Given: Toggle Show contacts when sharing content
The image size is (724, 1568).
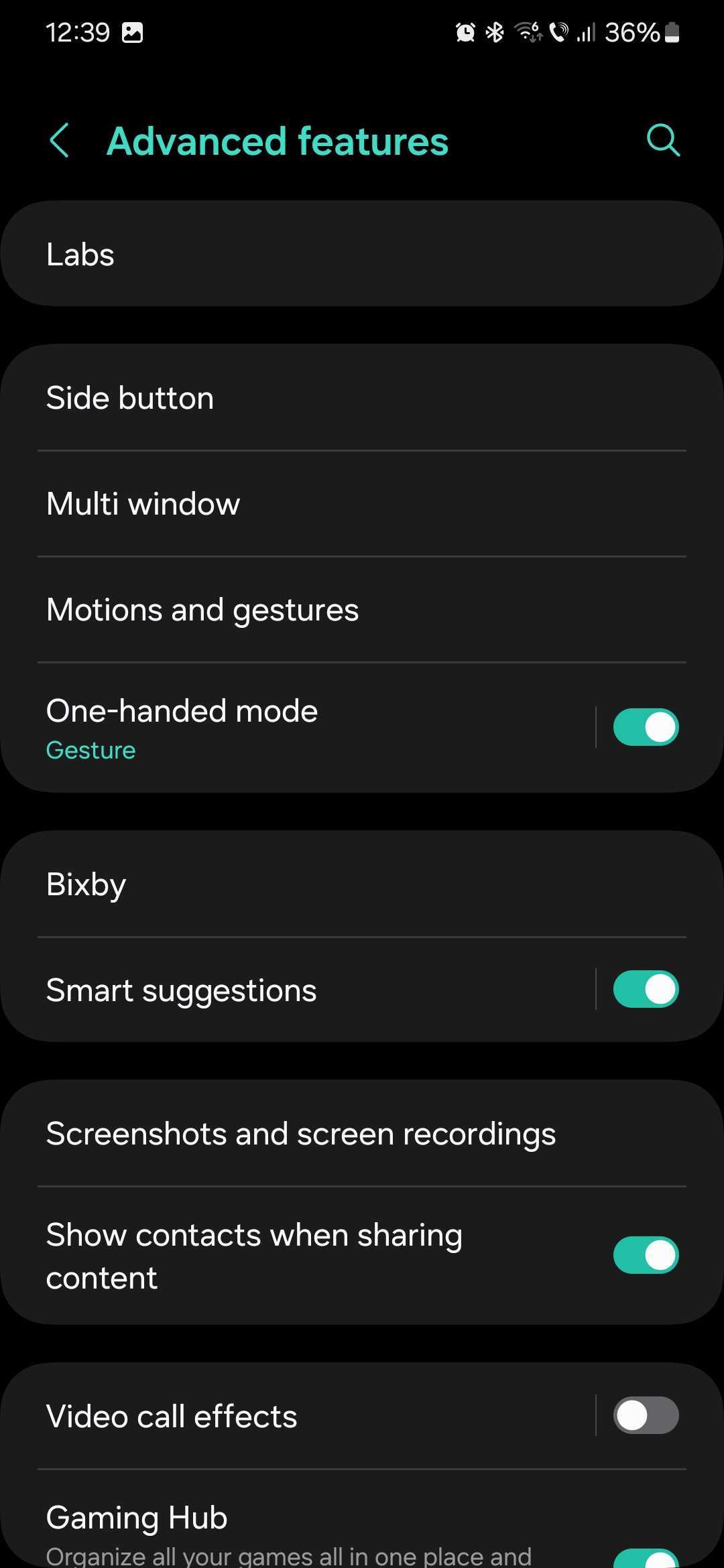Looking at the screenshot, I should [x=646, y=1255].
